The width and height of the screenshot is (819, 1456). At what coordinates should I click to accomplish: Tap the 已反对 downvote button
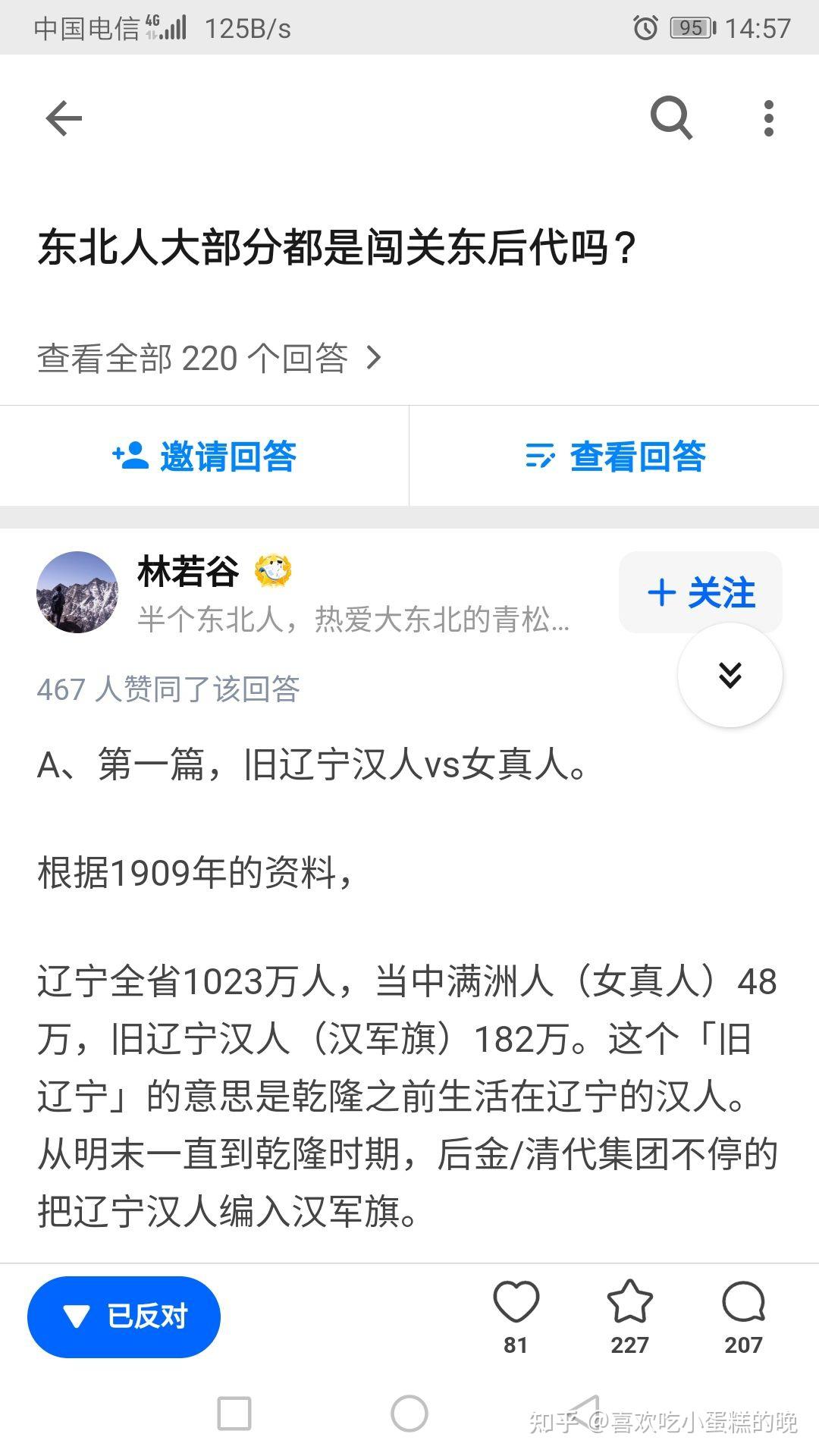[124, 1317]
